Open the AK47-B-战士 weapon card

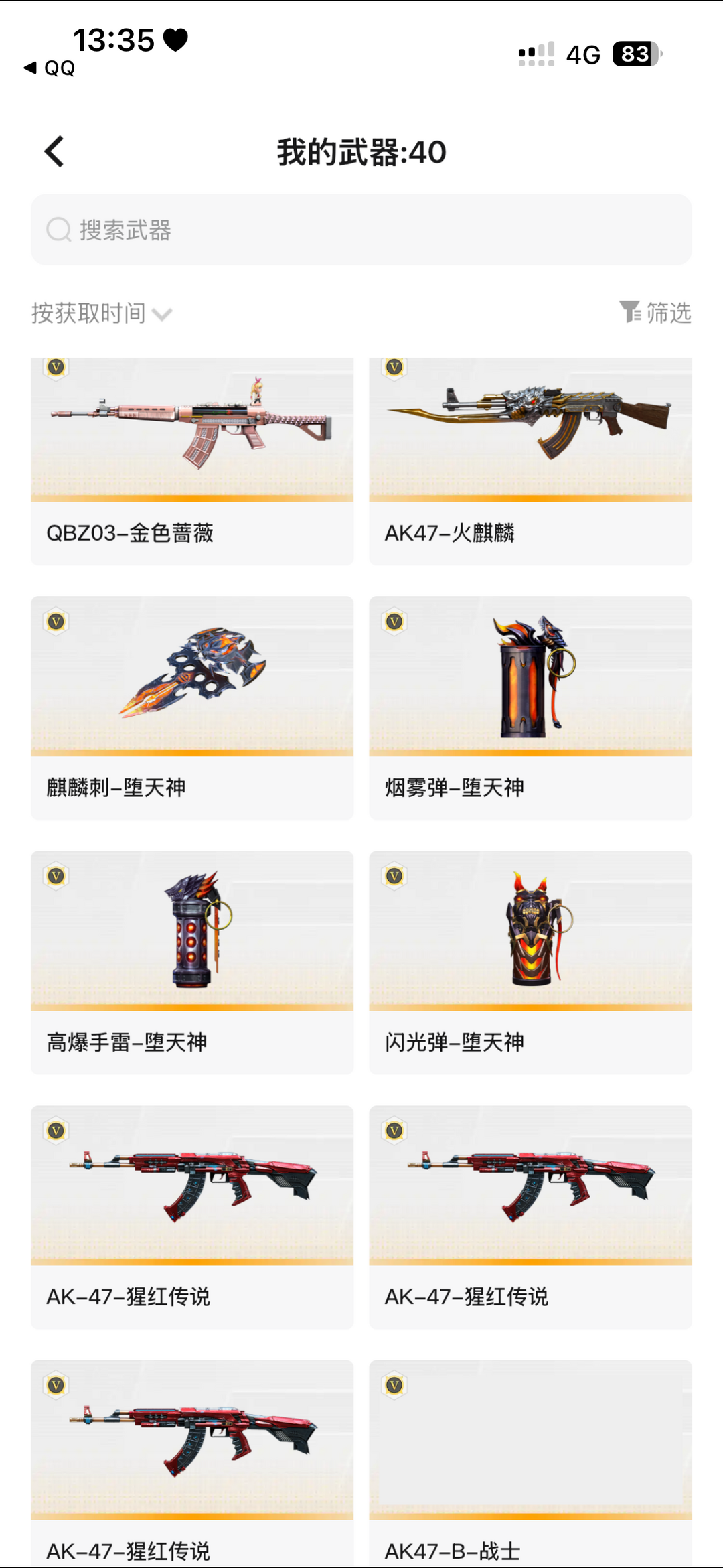point(530,1460)
